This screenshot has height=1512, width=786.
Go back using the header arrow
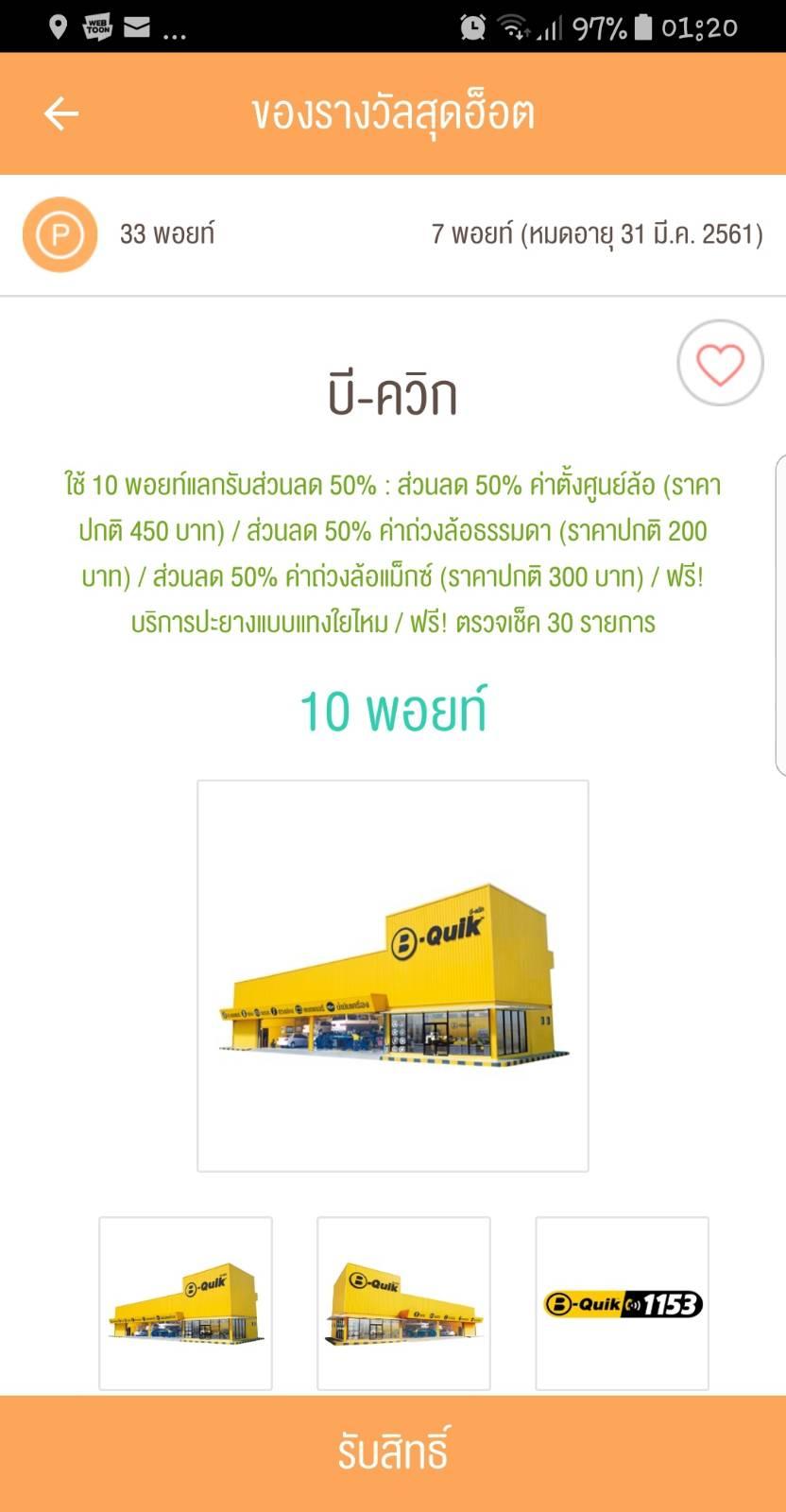pos(61,113)
